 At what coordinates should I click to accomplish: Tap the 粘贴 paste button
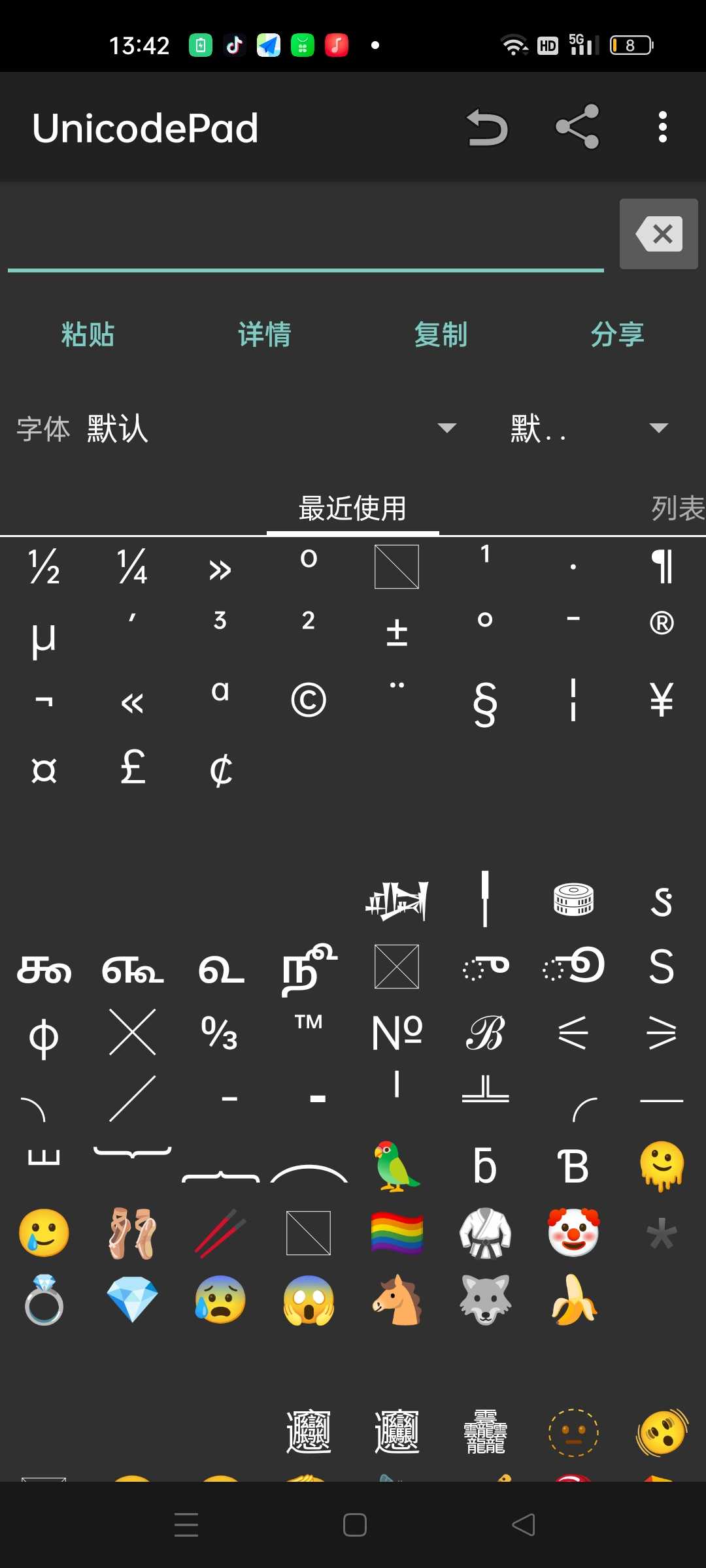88,335
